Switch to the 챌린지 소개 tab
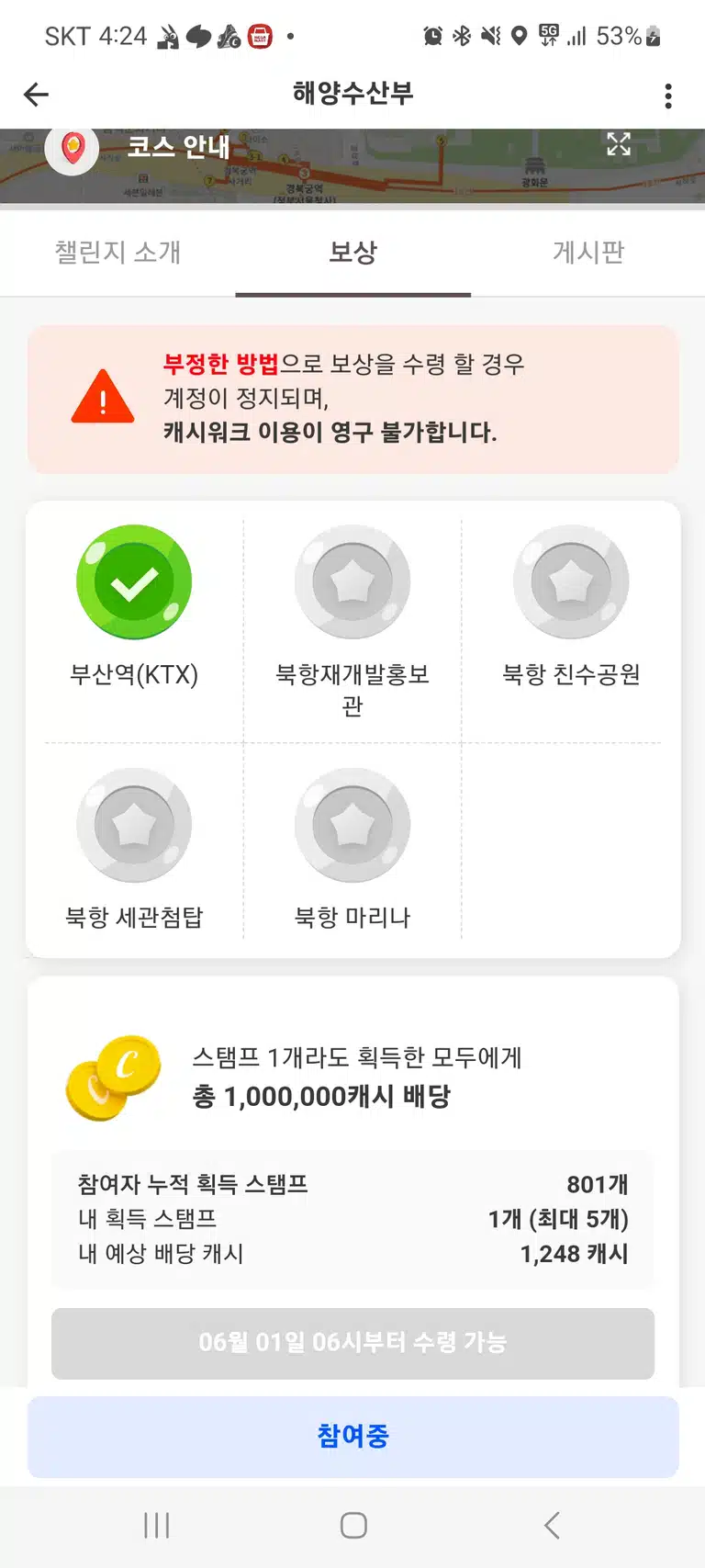 pos(117,252)
